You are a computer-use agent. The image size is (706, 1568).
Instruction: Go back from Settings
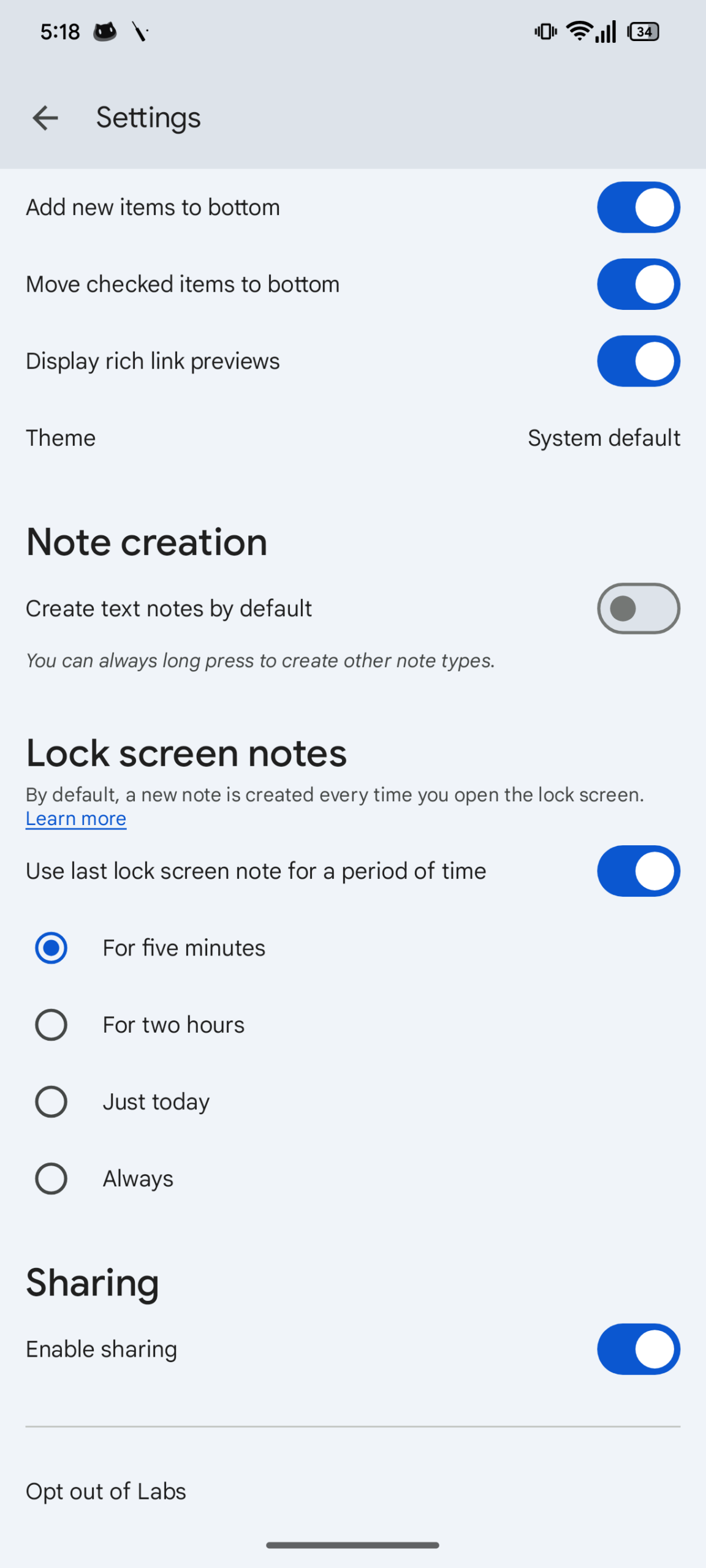pos(45,118)
